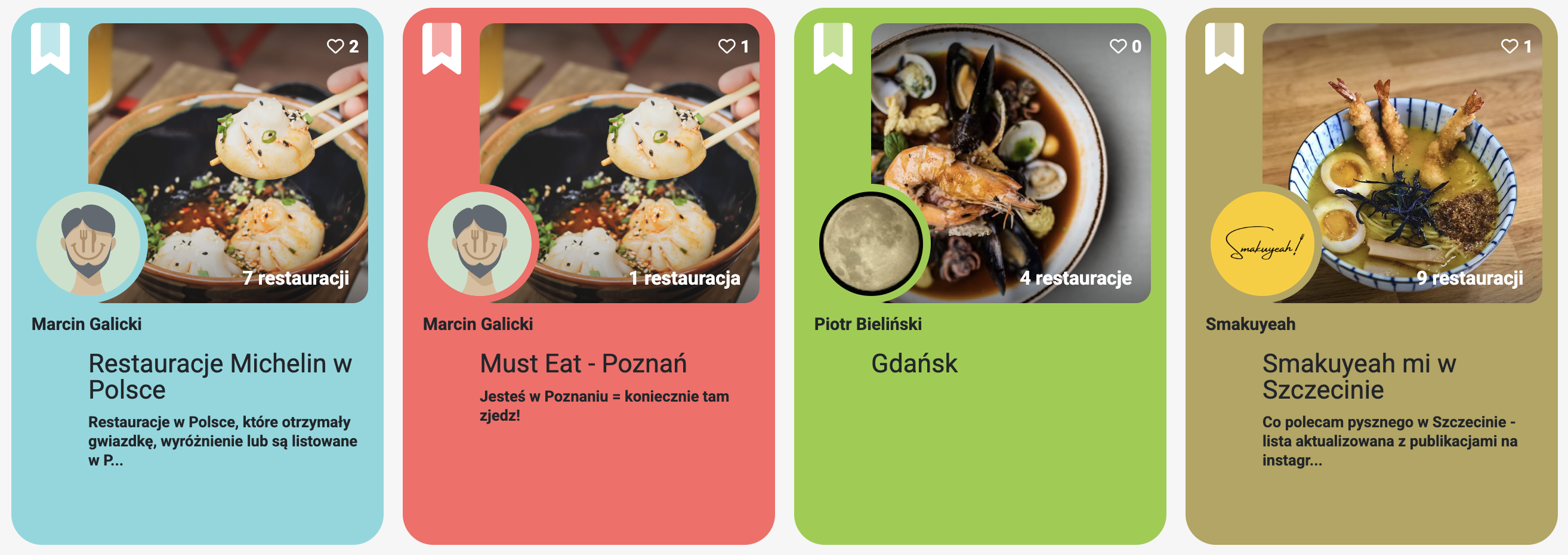Open the Restauracje Michelin w Polsce list
Viewport: 1568px width, 555px height.
point(220,376)
